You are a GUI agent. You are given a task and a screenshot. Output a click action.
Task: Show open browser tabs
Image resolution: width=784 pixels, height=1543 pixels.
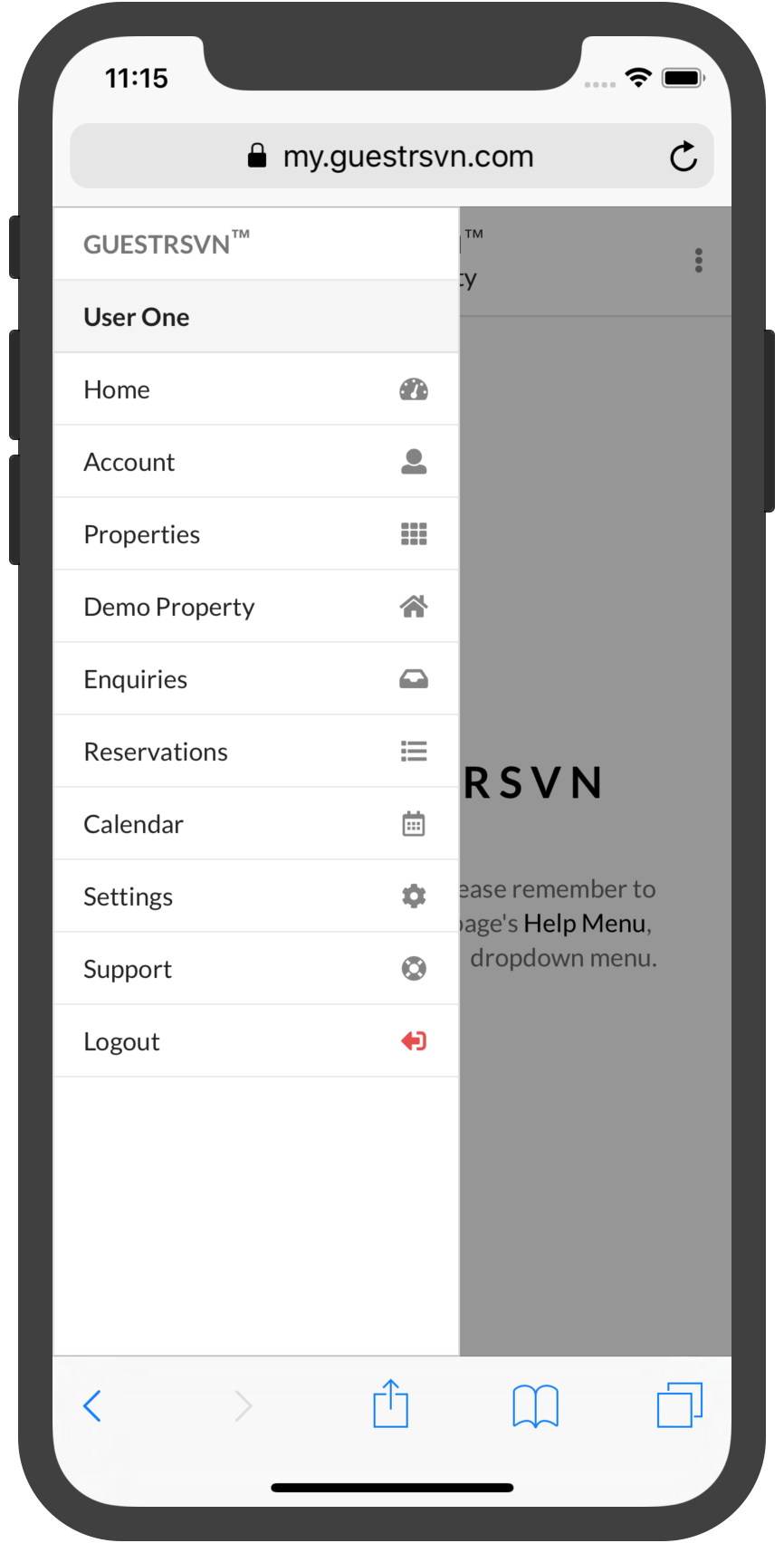[x=680, y=1404]
